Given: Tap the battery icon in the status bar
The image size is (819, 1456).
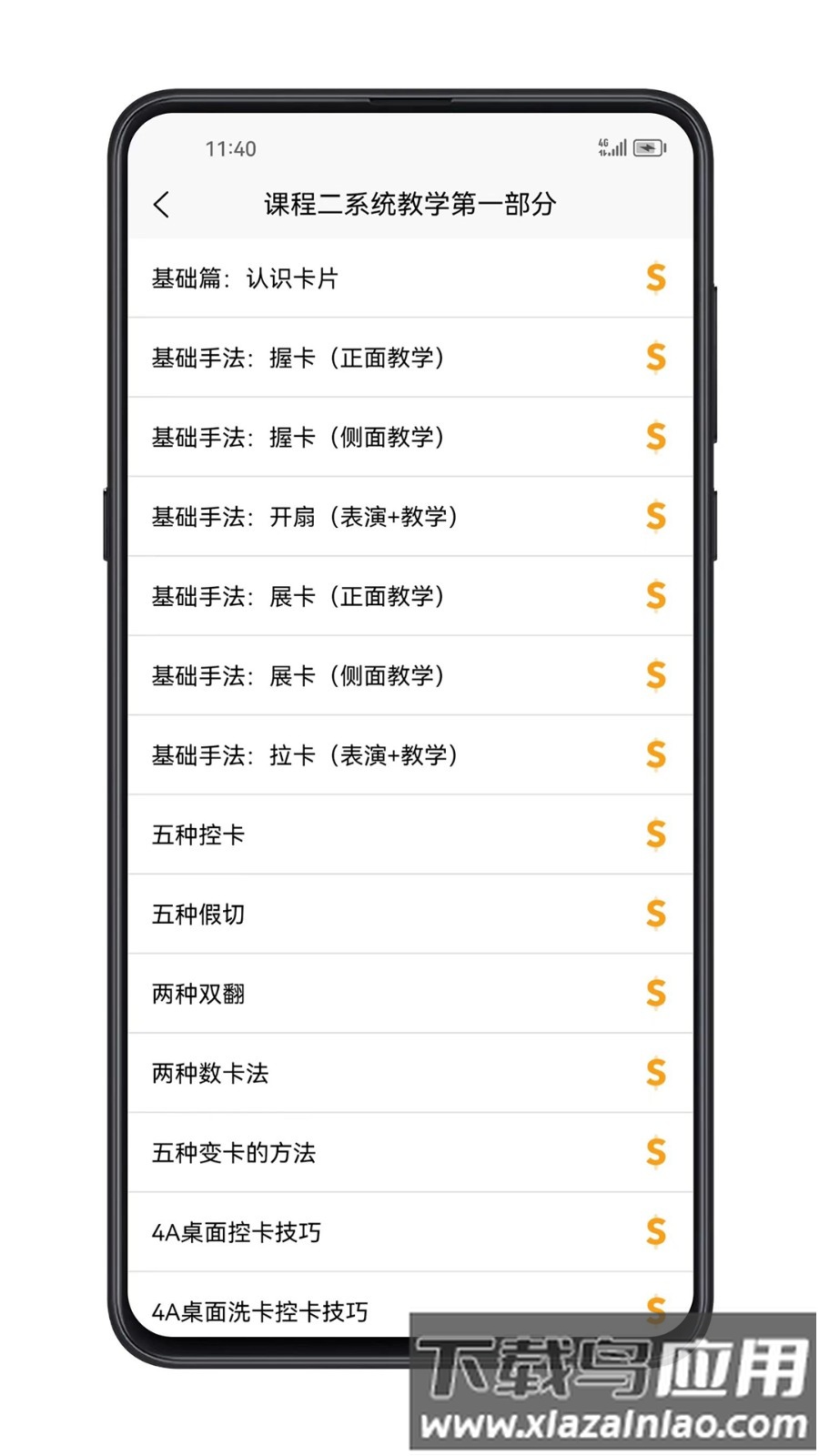Looking at the screenshot, I should click(648, 148).
